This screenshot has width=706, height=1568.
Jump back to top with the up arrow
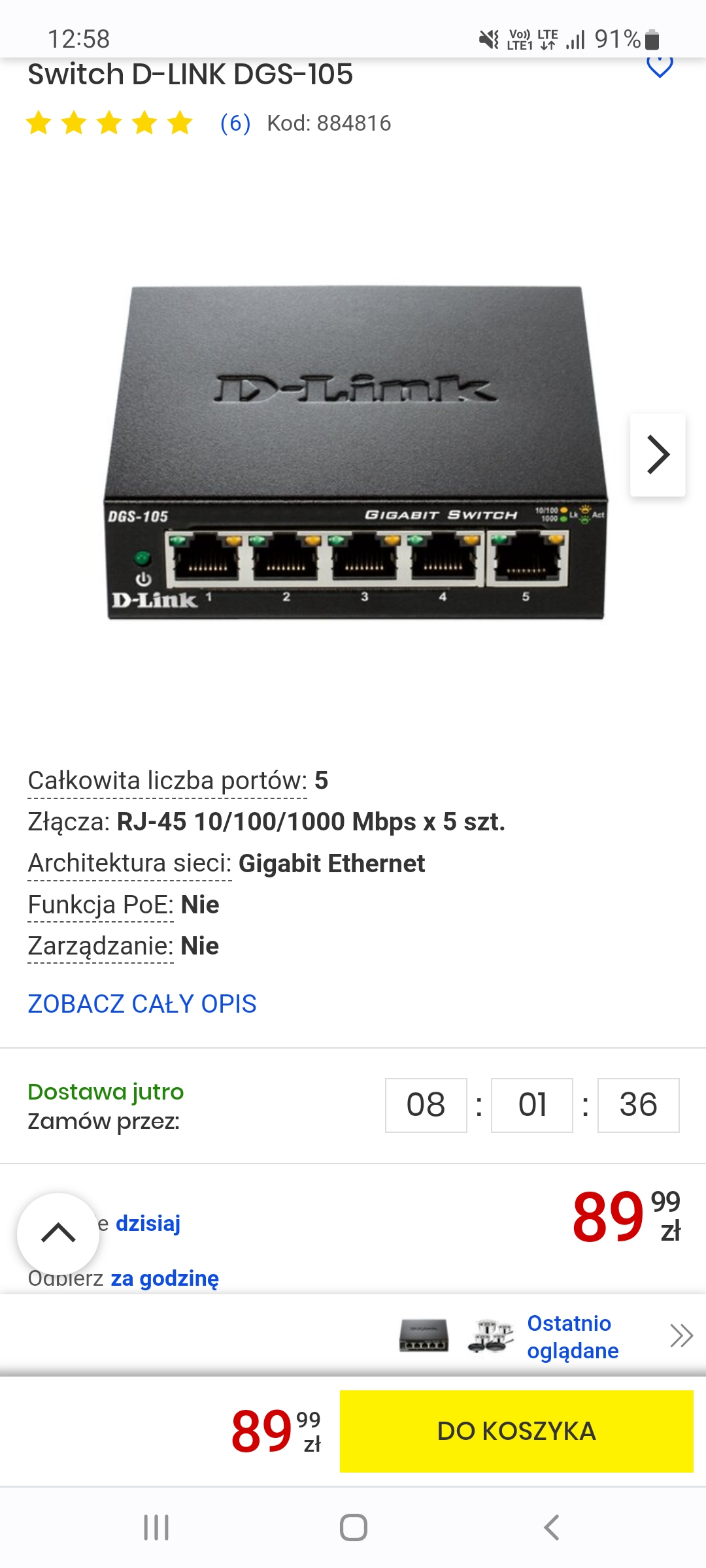58,1233
